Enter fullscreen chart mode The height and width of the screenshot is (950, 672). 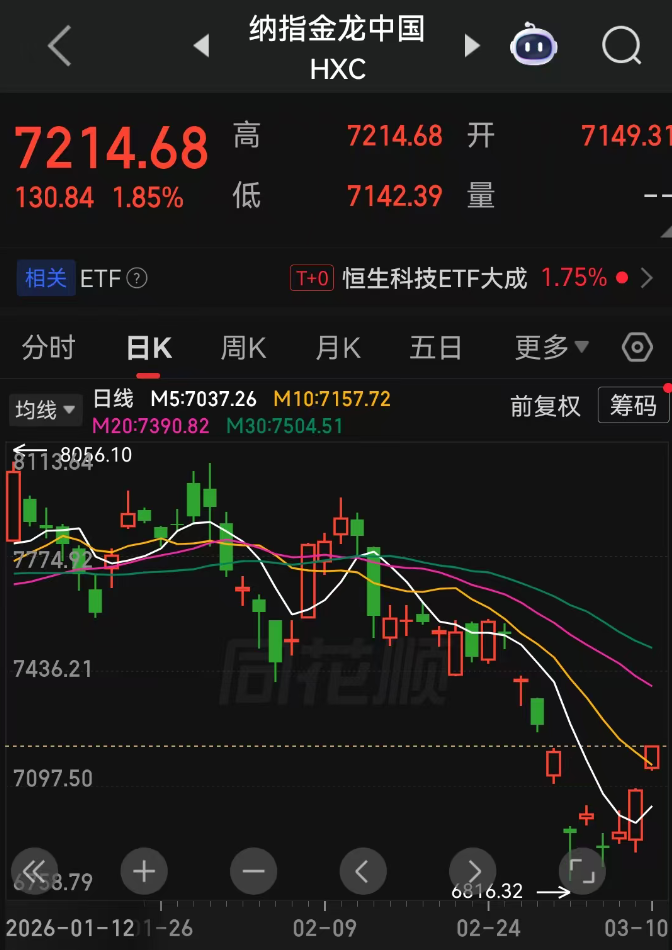pos(583,872)
